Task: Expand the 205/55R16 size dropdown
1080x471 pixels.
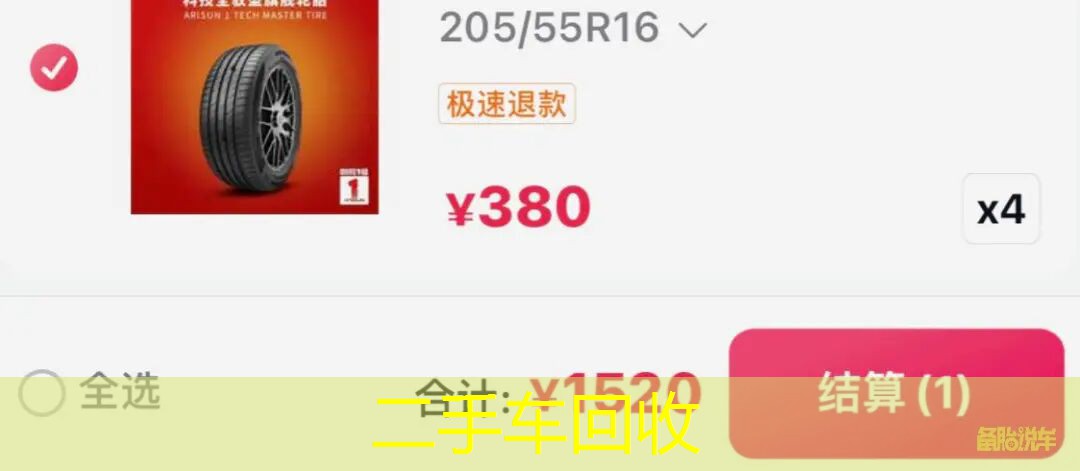Action: 692,30
